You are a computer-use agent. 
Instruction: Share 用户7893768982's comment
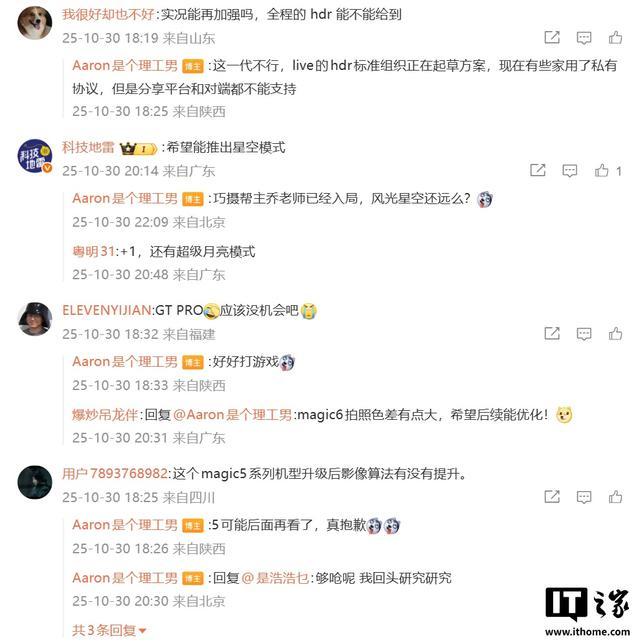(552, 497)
